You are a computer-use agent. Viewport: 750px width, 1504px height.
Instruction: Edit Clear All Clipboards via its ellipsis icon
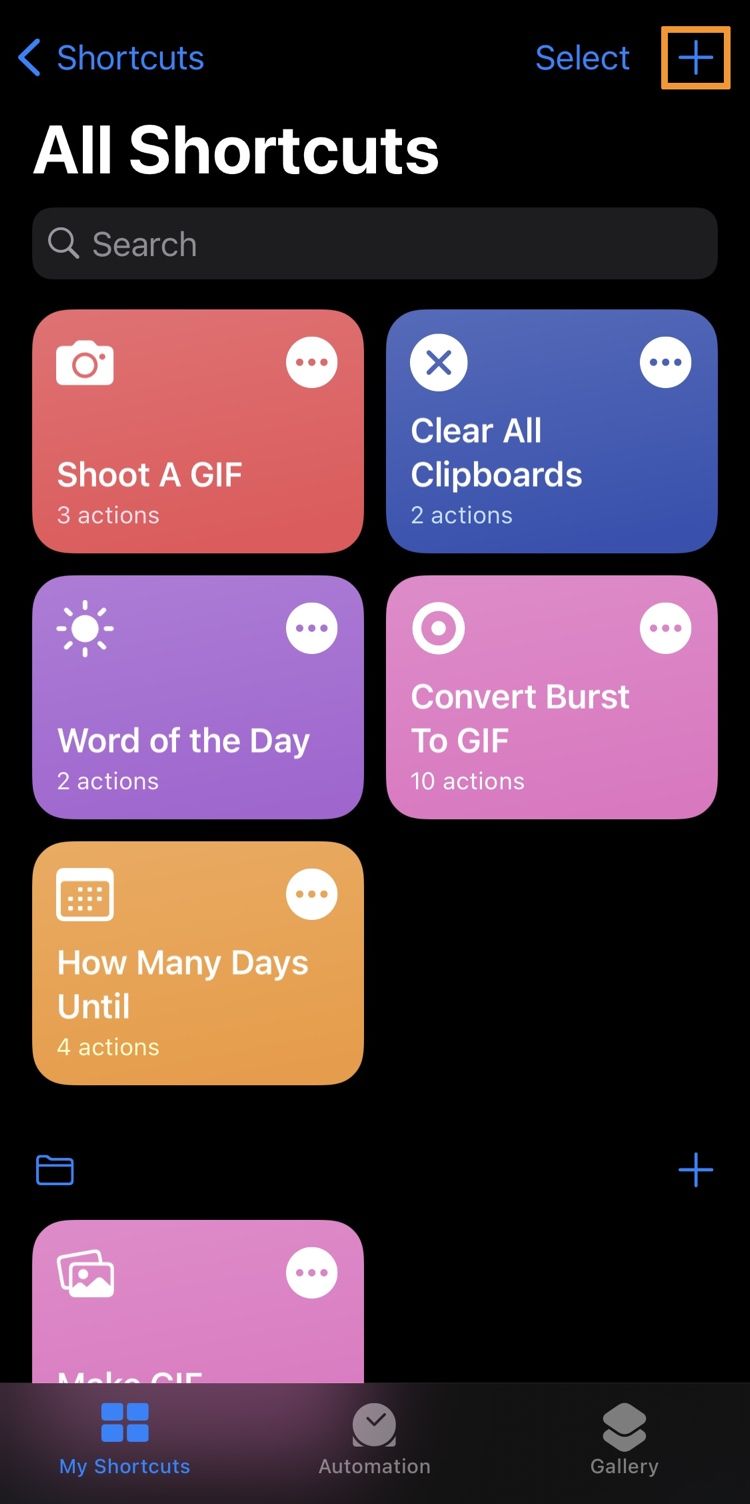(x=666, y=361)
